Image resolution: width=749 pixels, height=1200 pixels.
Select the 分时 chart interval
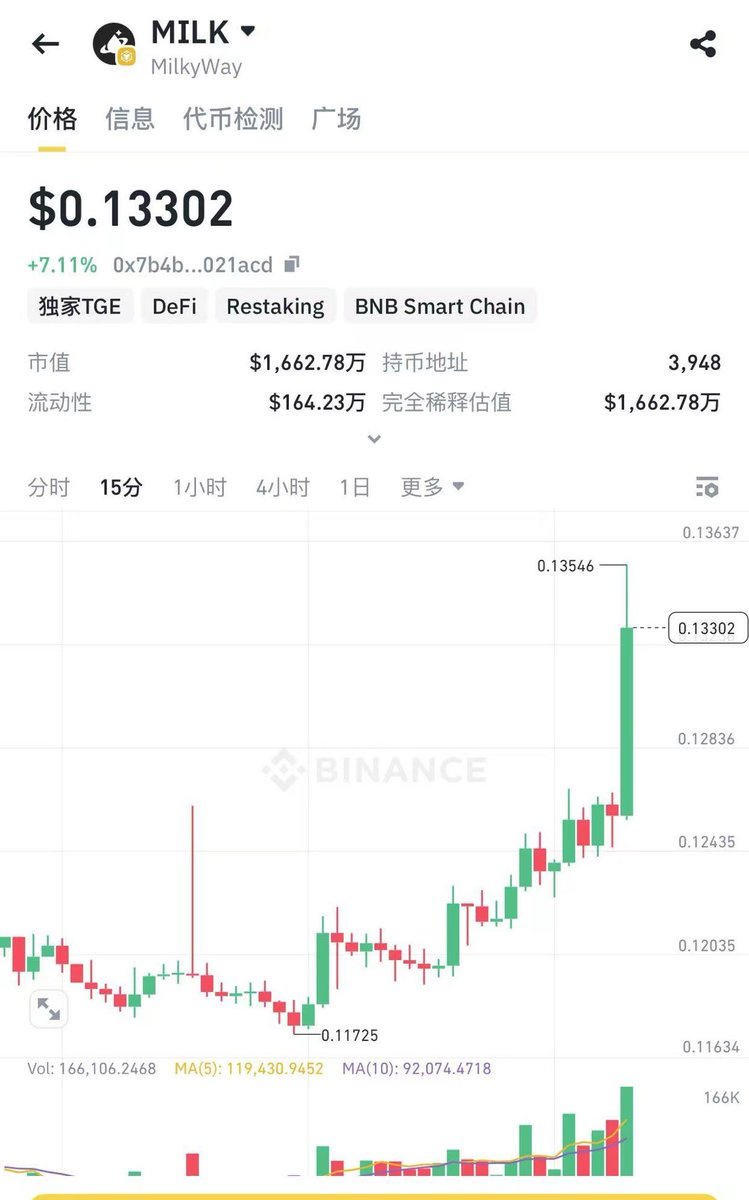click(49, 487)
